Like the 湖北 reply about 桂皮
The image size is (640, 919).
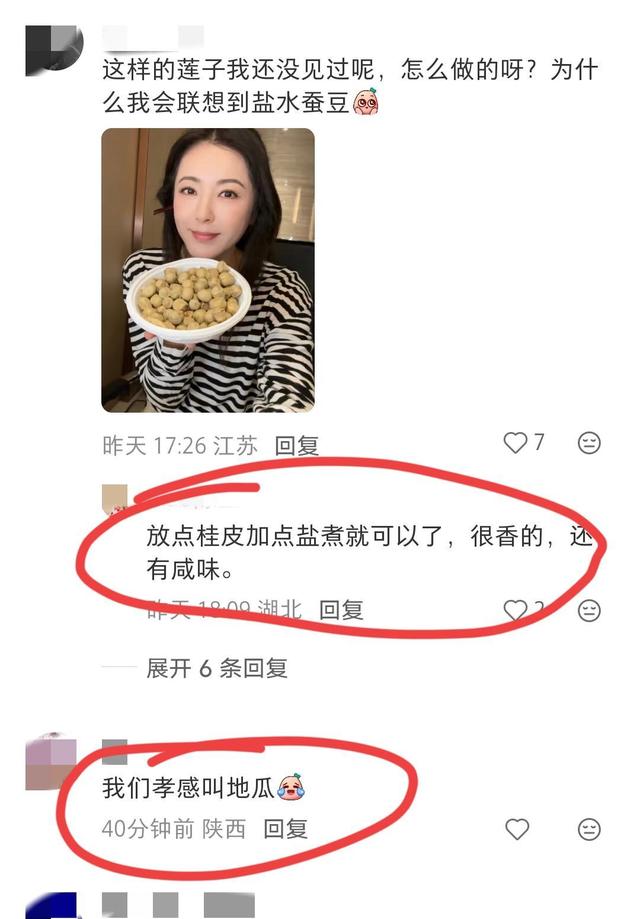pyautogui.click(x=515, y=609)
